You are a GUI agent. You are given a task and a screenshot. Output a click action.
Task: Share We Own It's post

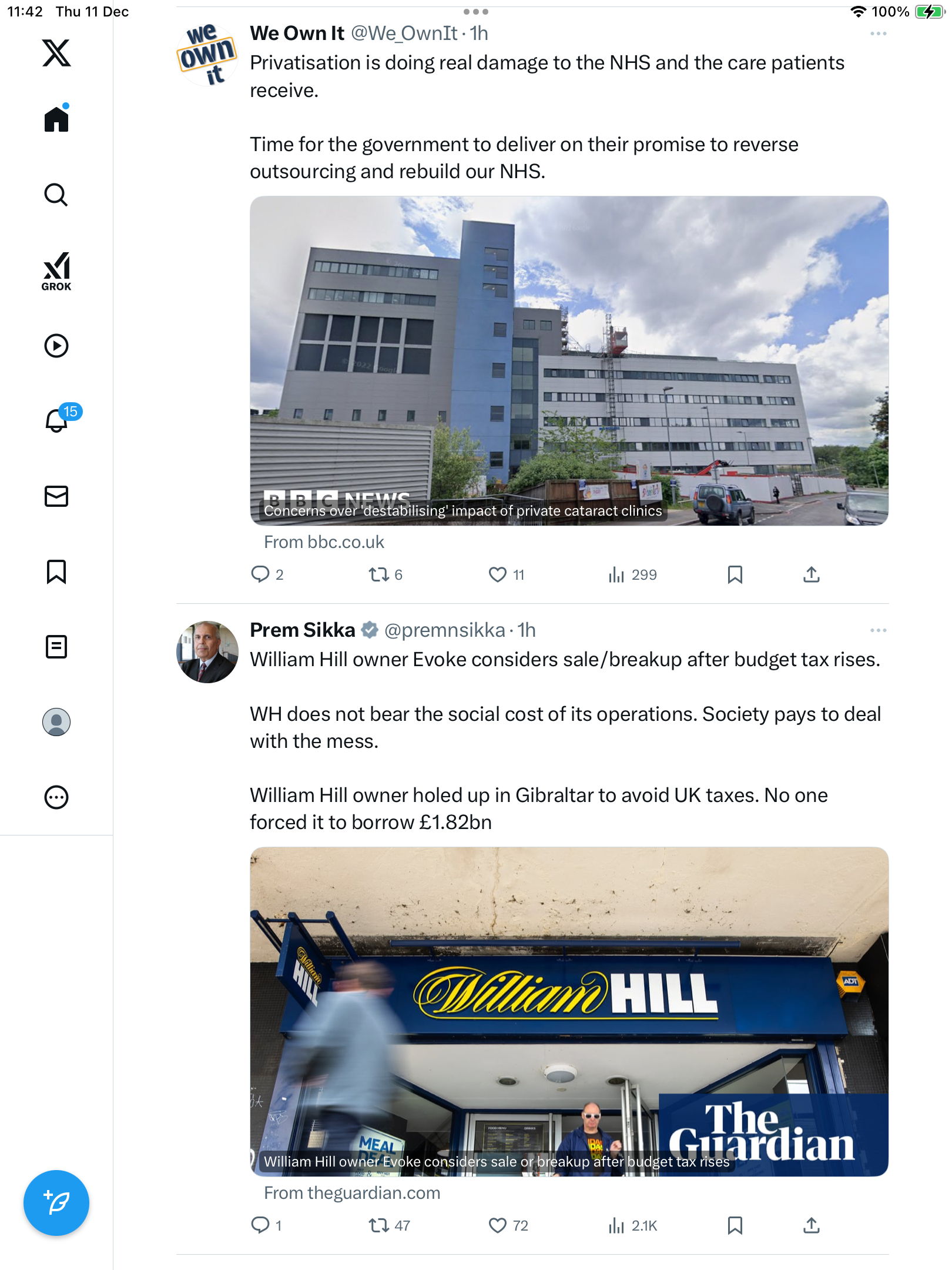(x=811, y=574)
